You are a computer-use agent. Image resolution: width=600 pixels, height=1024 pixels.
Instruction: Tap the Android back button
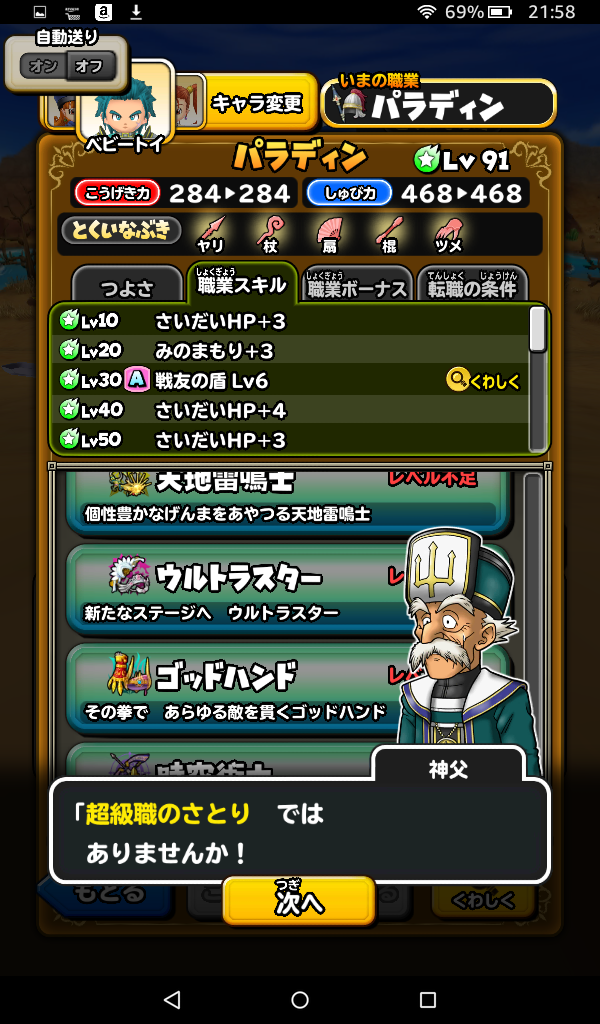point(171,999)
